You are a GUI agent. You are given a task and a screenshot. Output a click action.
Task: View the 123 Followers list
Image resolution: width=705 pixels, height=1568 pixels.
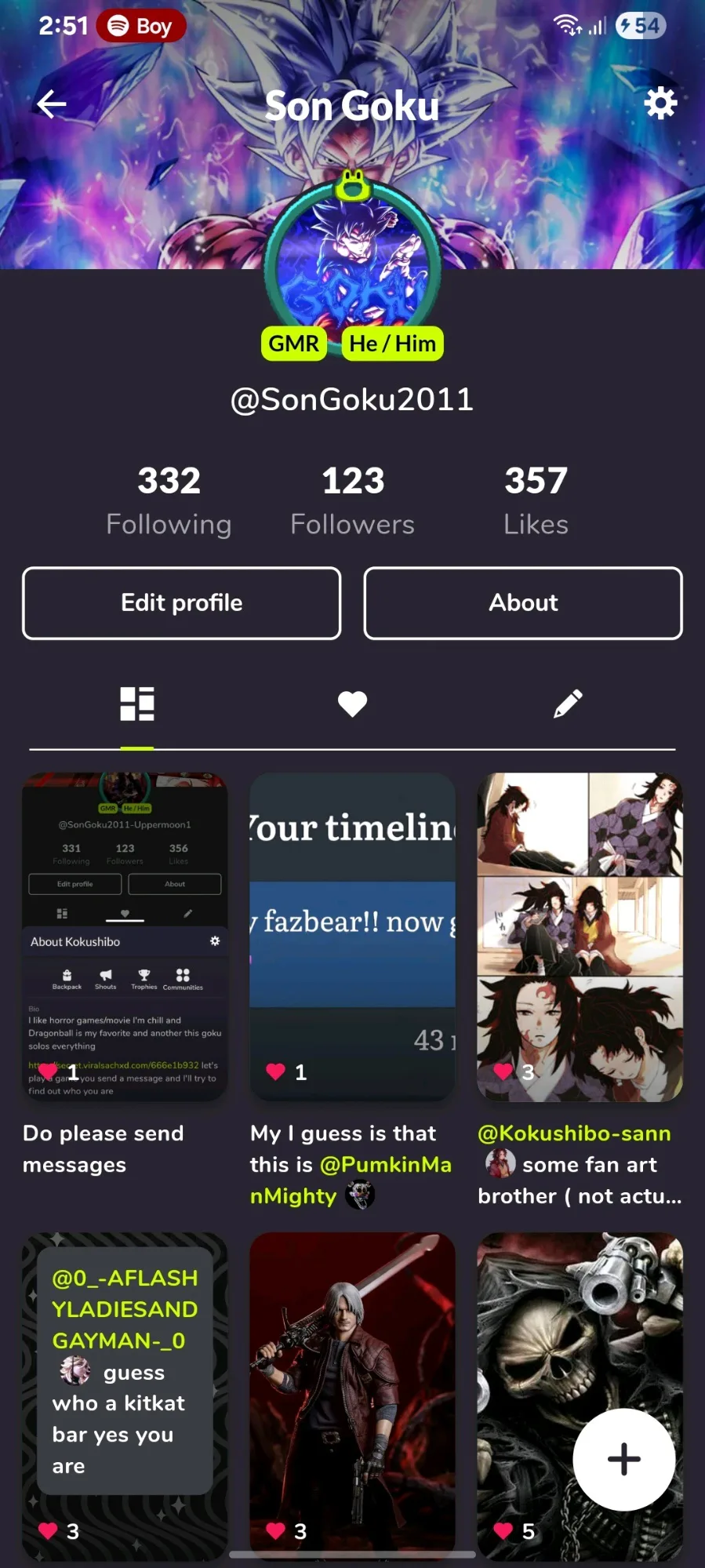pos(352,500)
